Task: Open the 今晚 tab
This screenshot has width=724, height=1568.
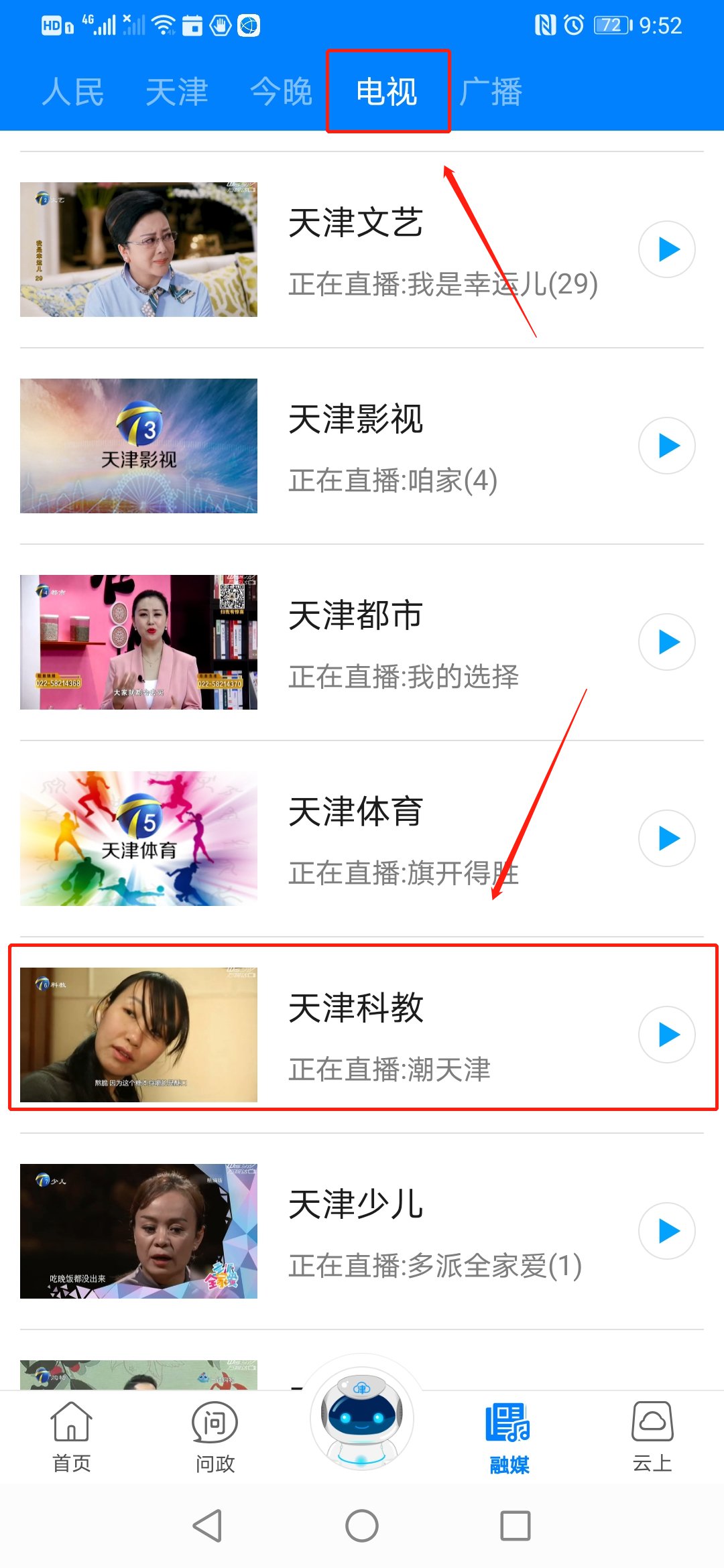Action: [281, 92]
